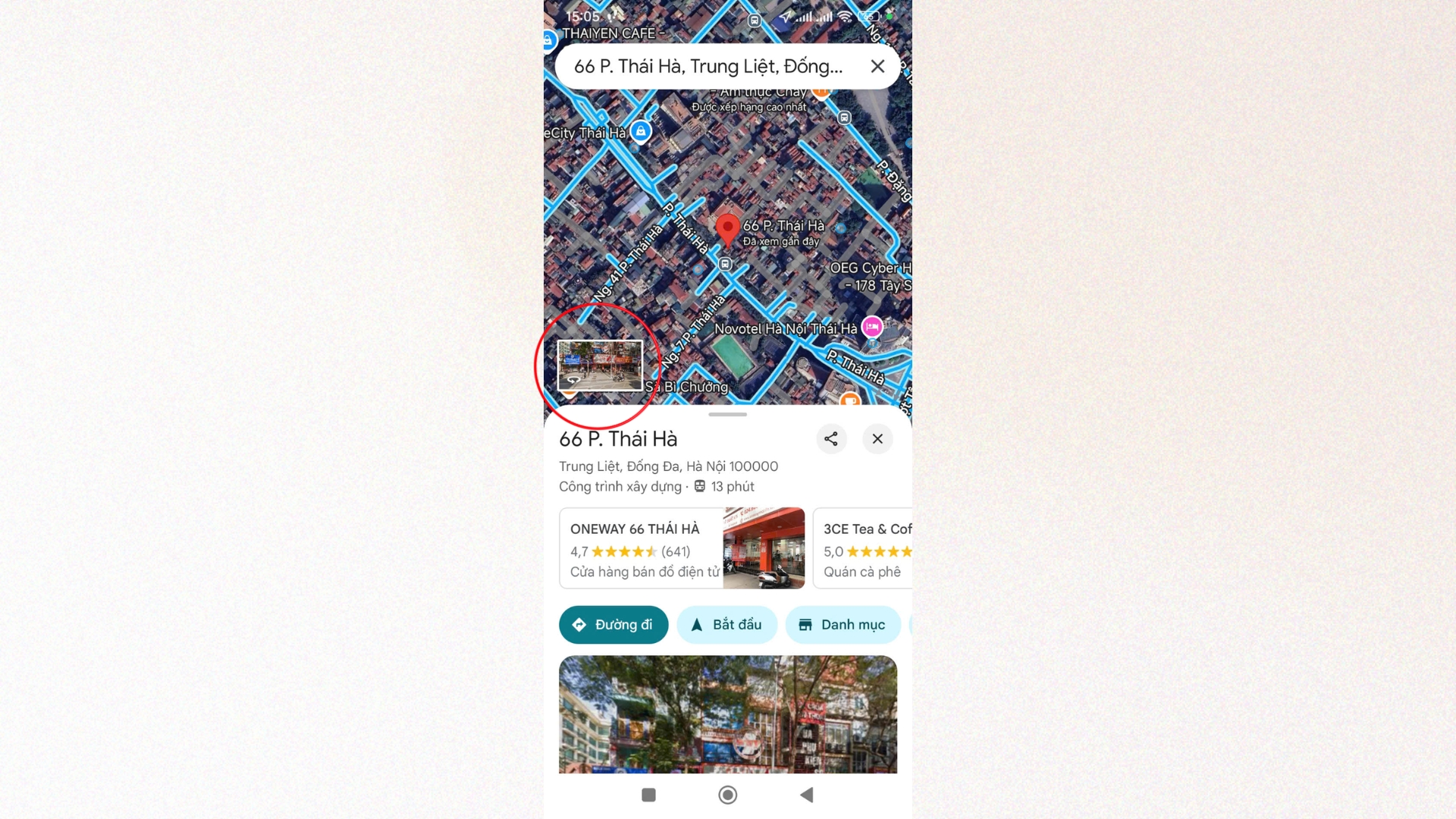
Task: View the street photo of the location
Action: click(727, 714)
